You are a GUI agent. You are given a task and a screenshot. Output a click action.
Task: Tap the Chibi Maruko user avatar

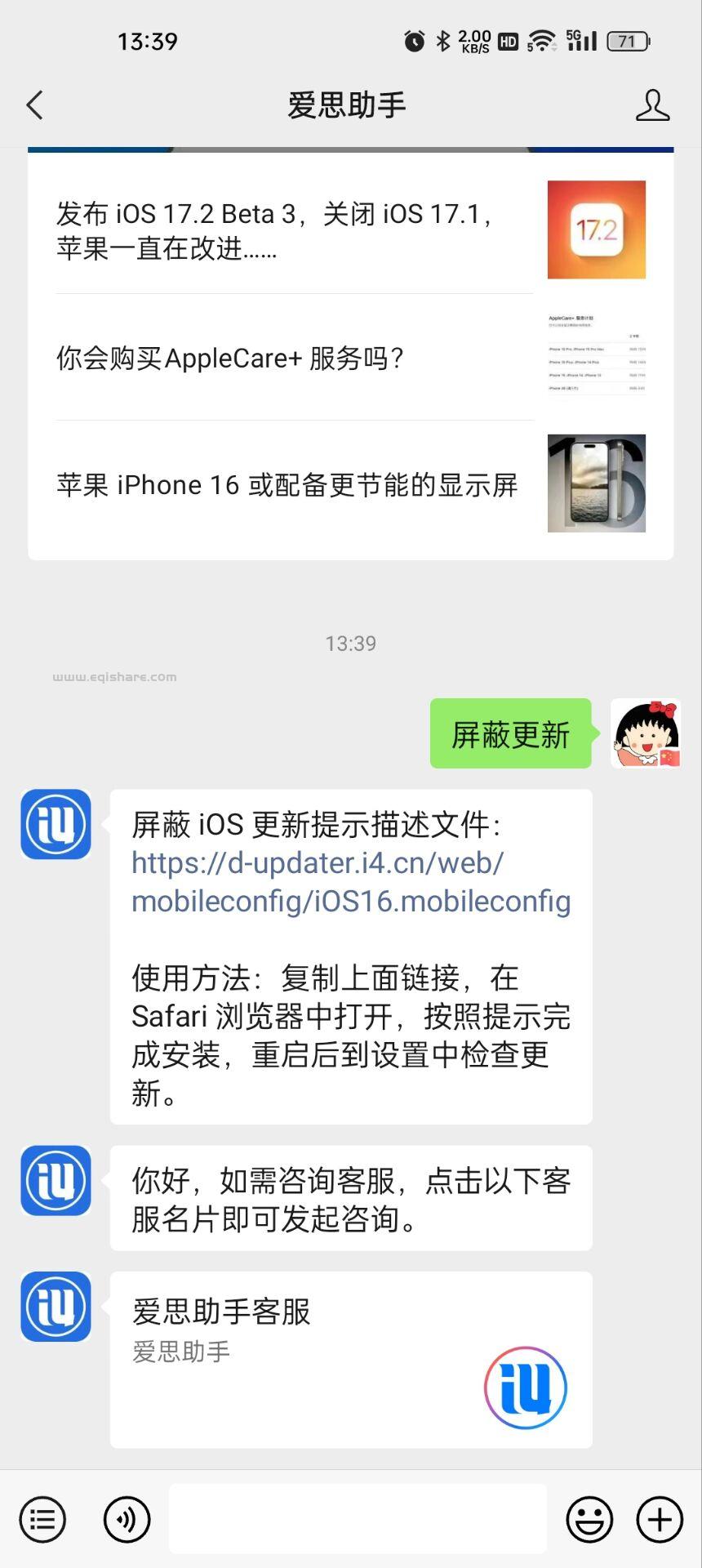click(646, 733)
